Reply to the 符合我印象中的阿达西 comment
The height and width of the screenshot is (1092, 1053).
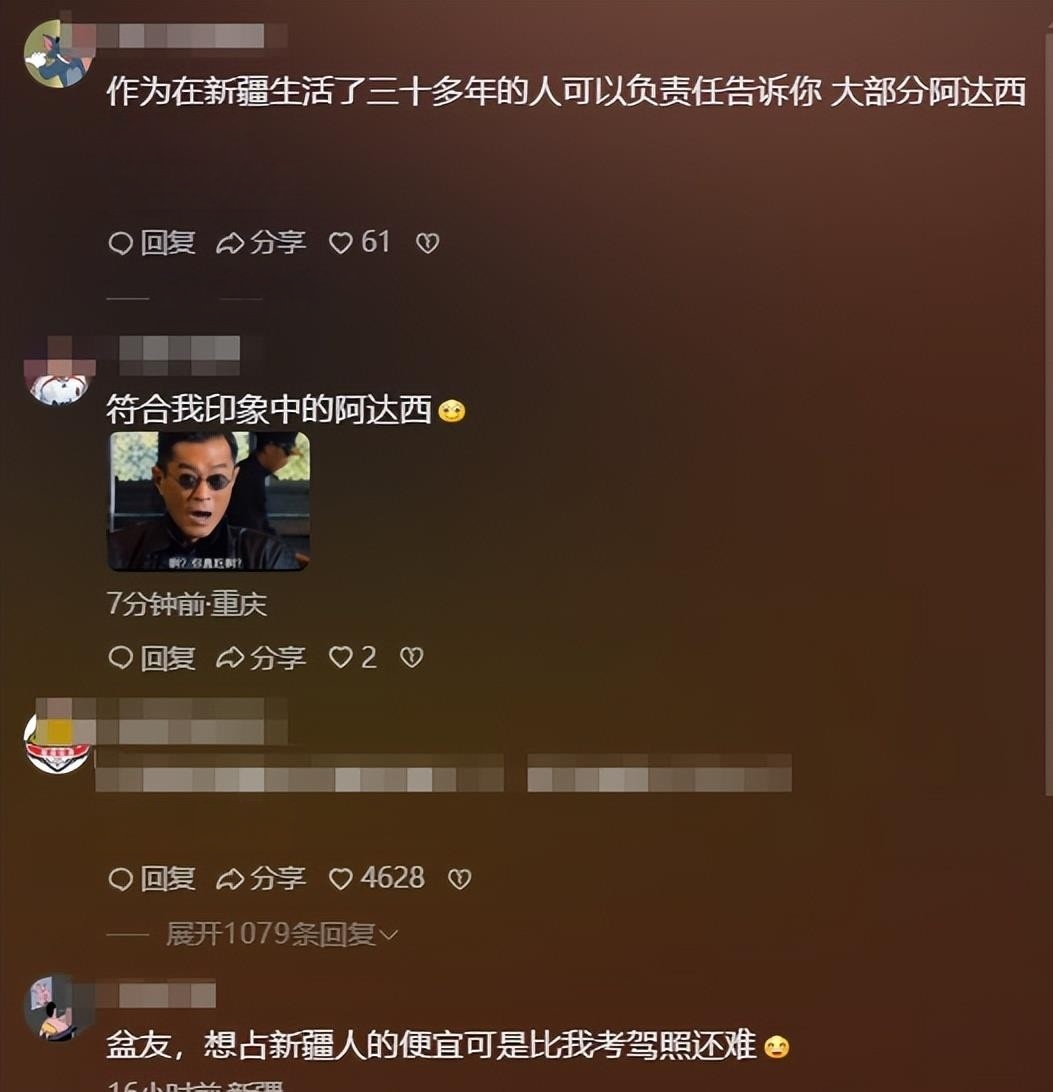[x=152, y=657]
